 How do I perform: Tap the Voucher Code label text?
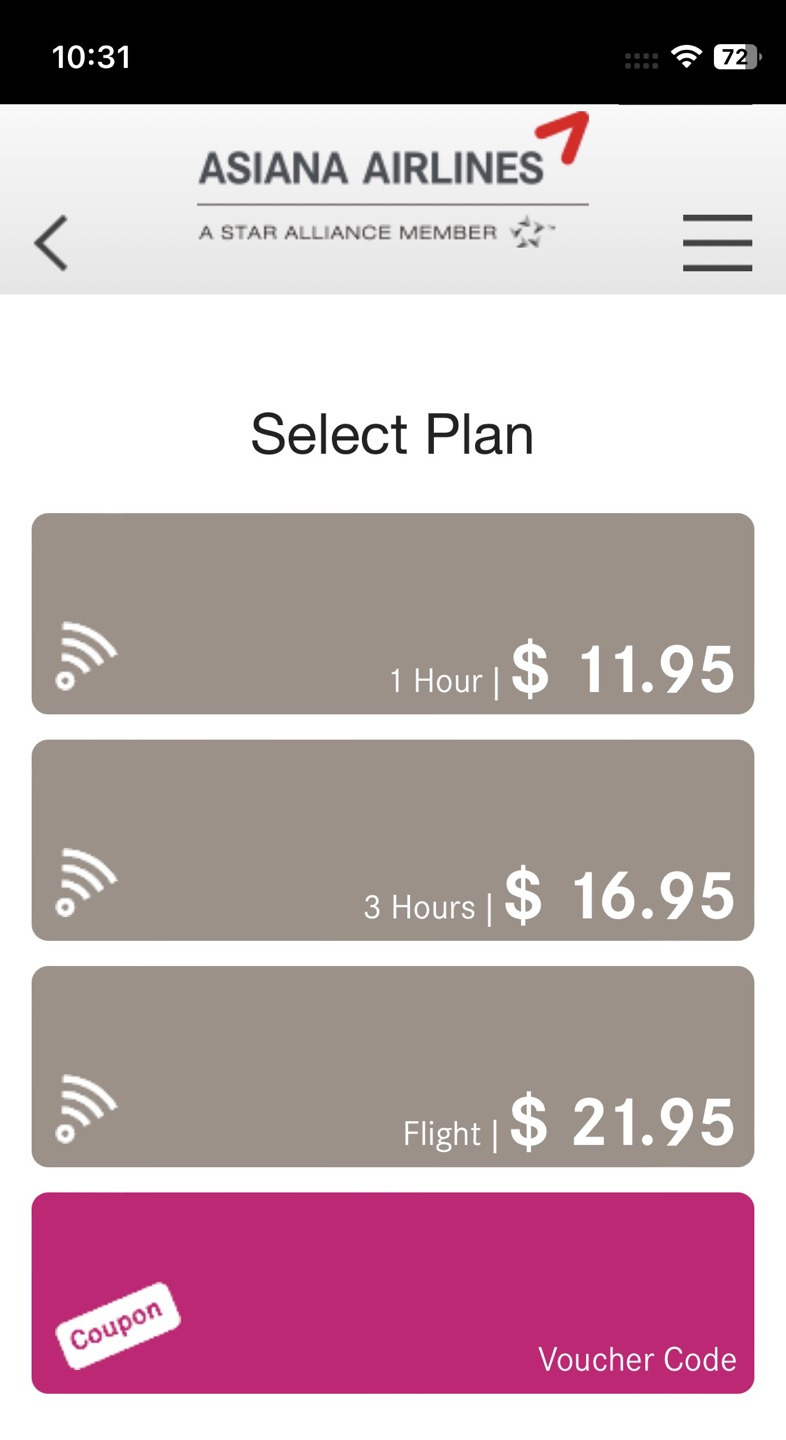tap(637, 1360)
